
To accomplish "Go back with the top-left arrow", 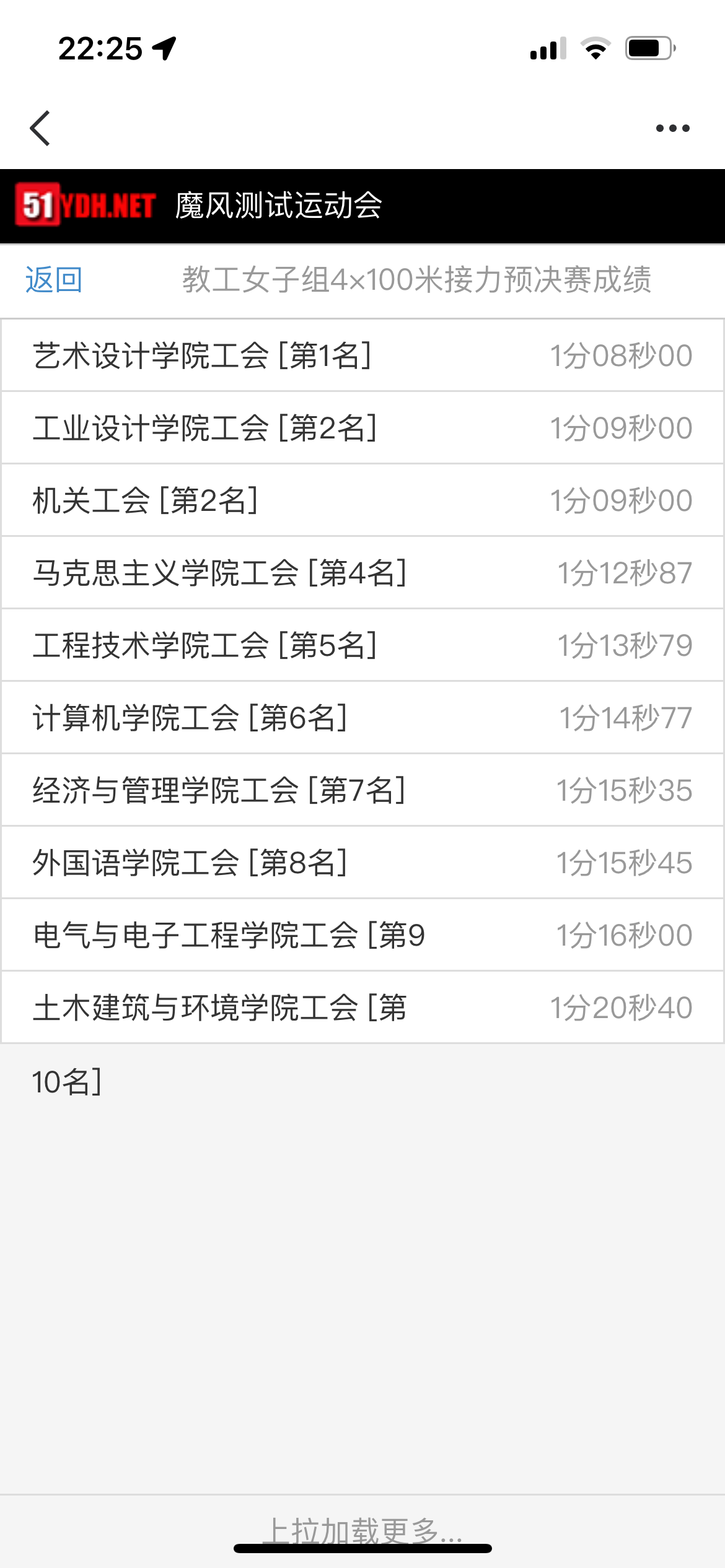I will (x=40, y=128).
